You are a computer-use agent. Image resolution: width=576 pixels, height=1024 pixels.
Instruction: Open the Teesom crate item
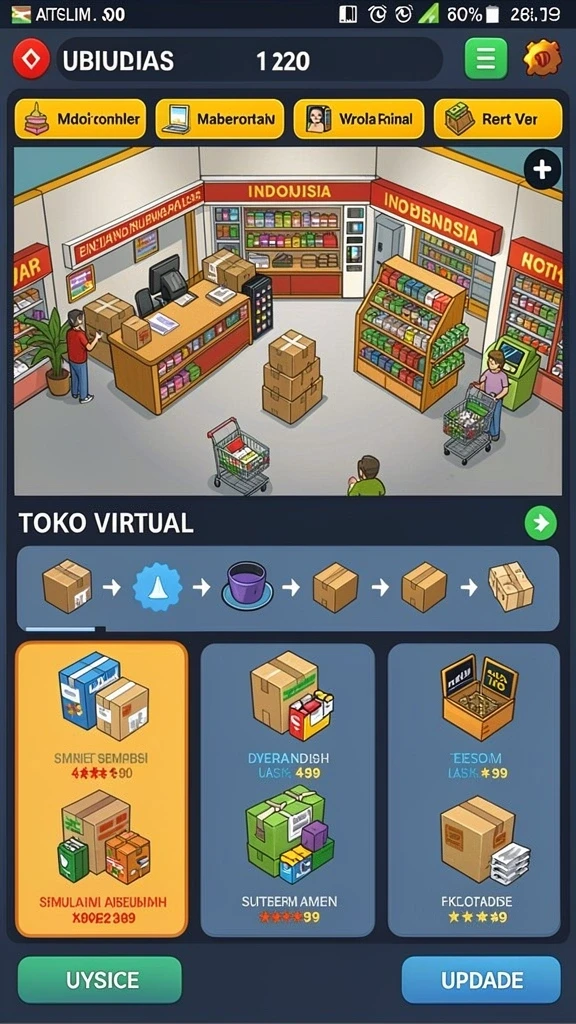[475, 716]
